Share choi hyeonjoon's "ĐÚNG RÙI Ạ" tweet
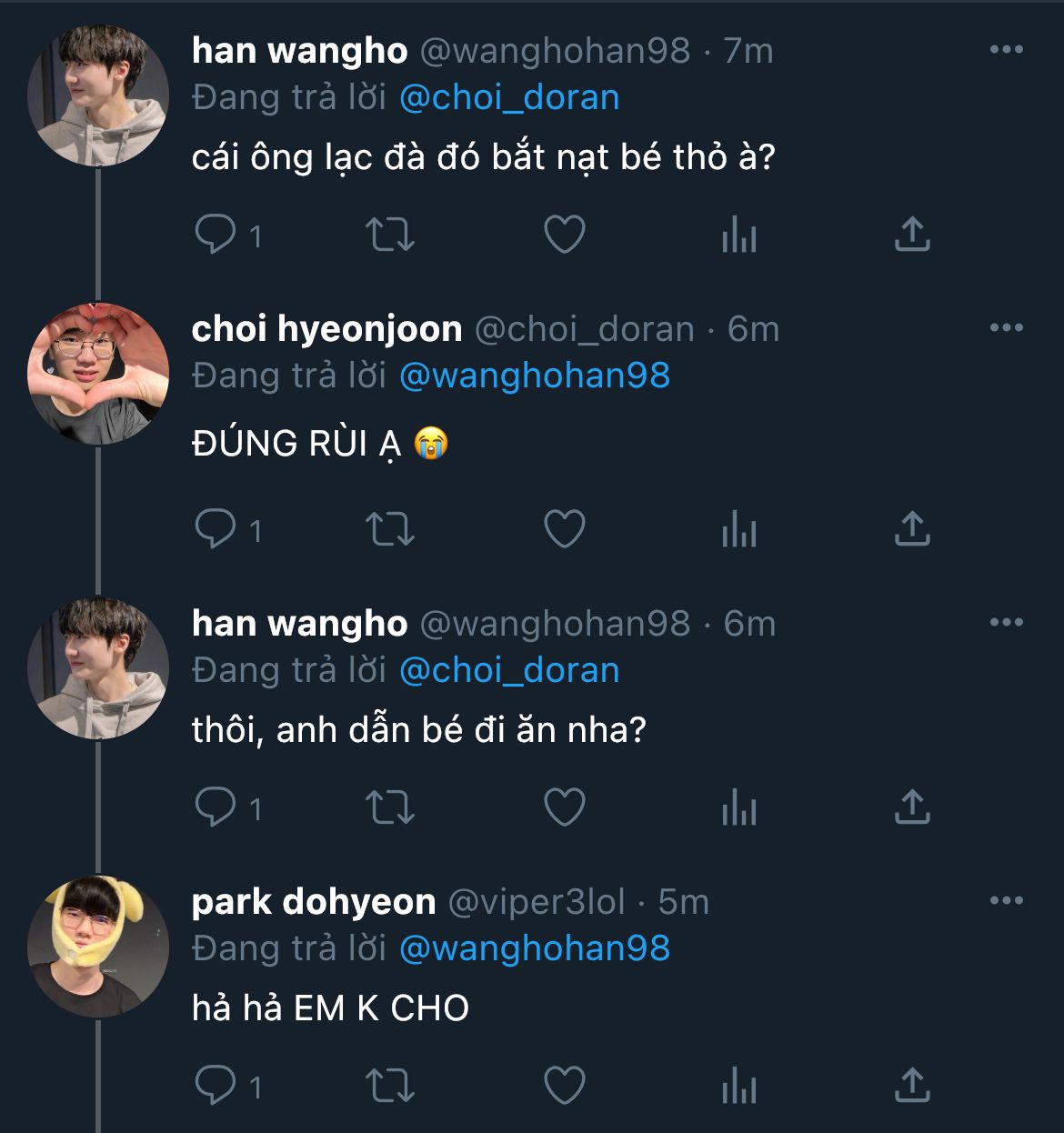Image resolution: width=1064 pixels, height=1133 pixels. pos(911,528)
